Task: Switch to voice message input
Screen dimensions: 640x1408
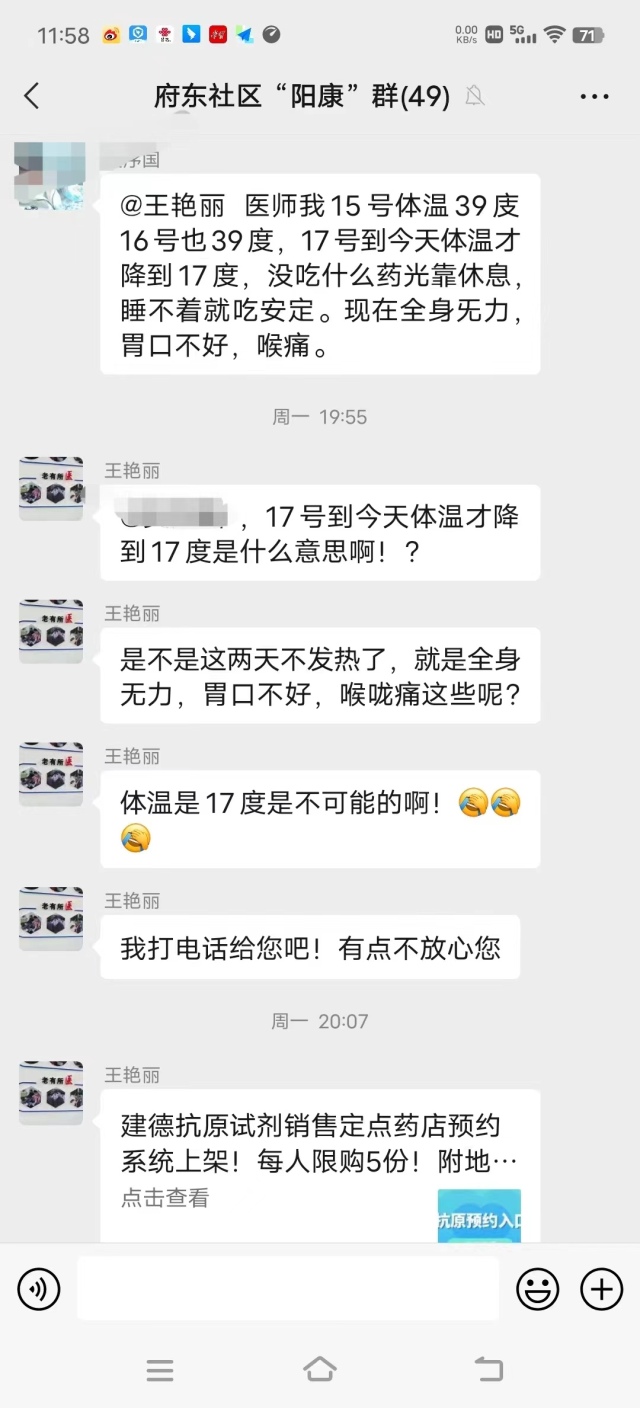Action: pos(39,1289)
